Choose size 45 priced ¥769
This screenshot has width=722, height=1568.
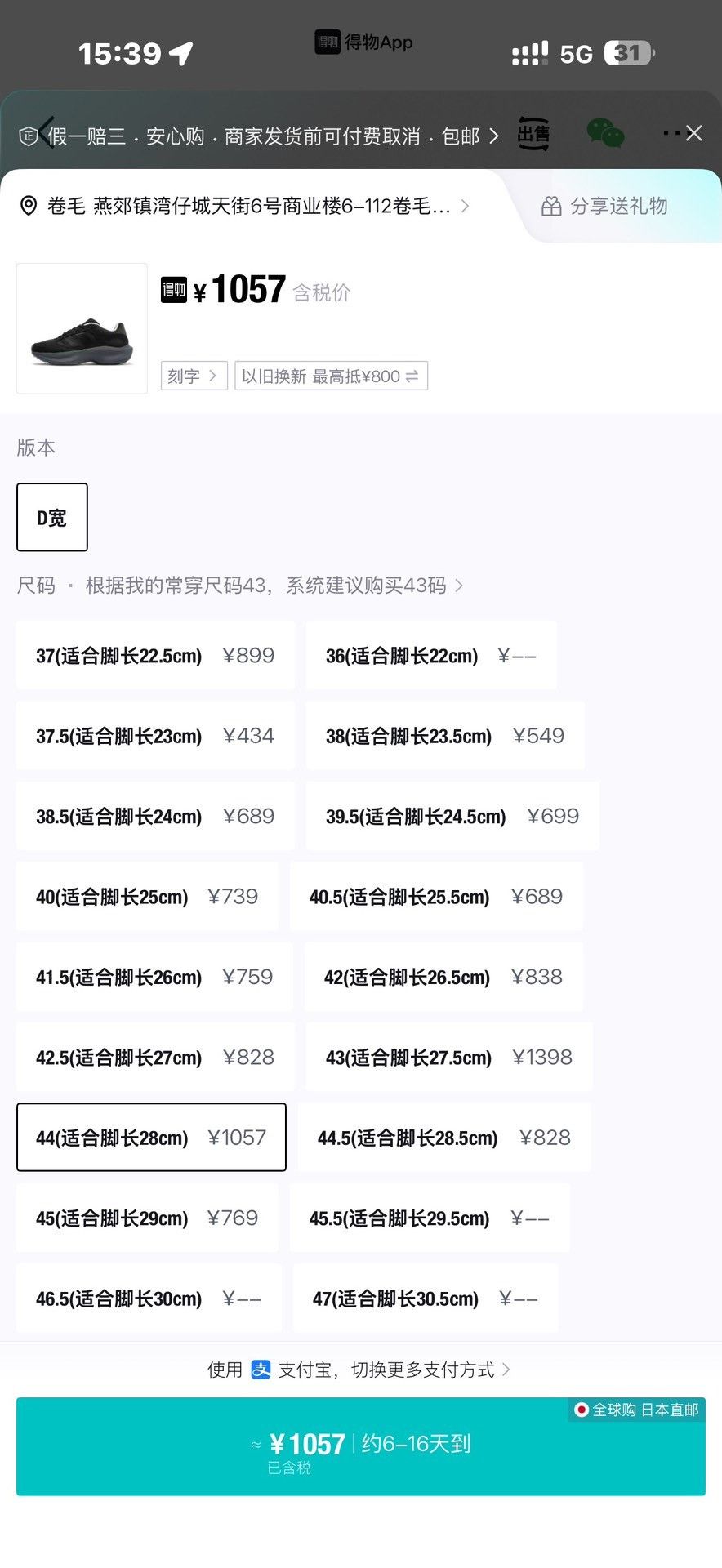[x=147, y=1218]
